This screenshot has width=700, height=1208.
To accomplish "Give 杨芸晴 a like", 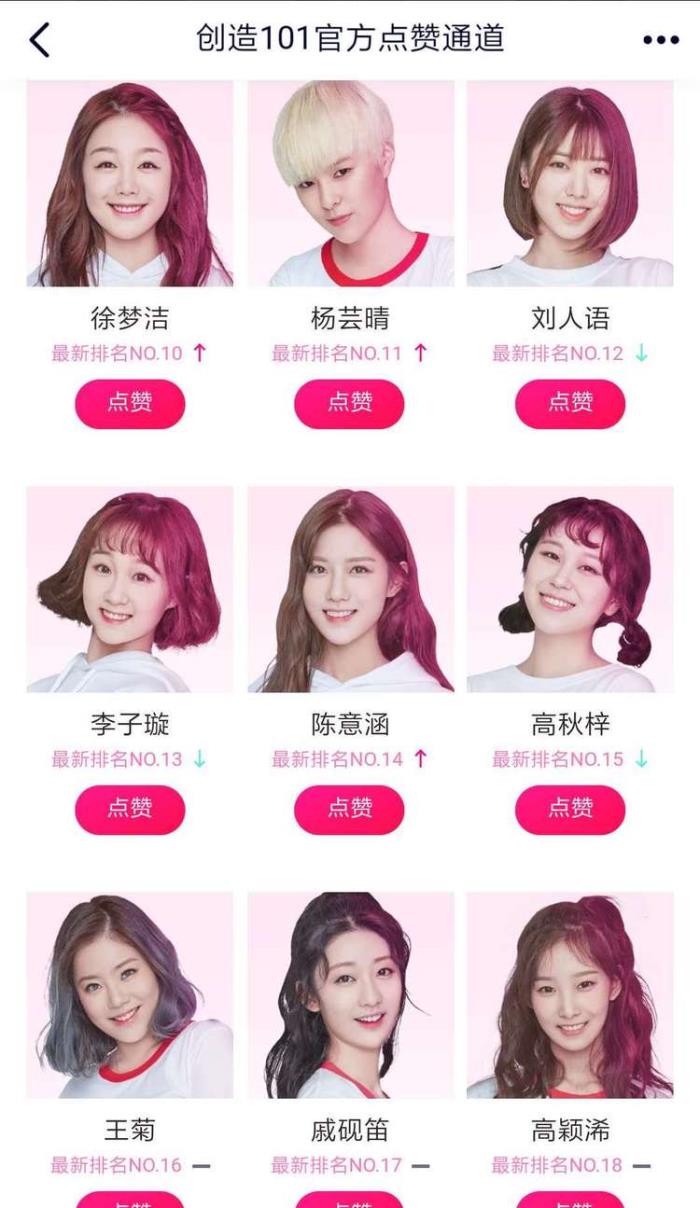I will (349, 403).
